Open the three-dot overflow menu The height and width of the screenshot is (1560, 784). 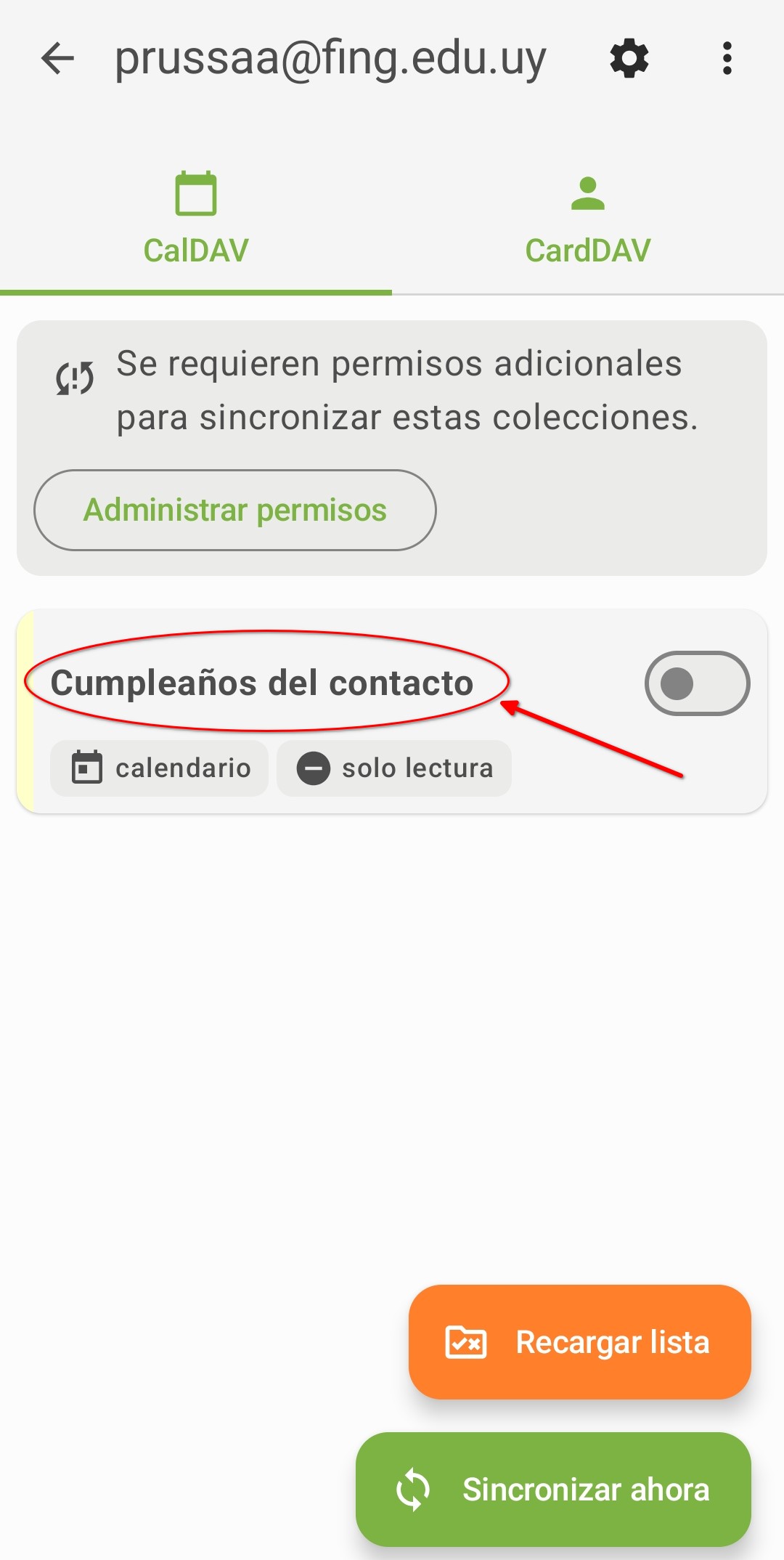point(727,58)
